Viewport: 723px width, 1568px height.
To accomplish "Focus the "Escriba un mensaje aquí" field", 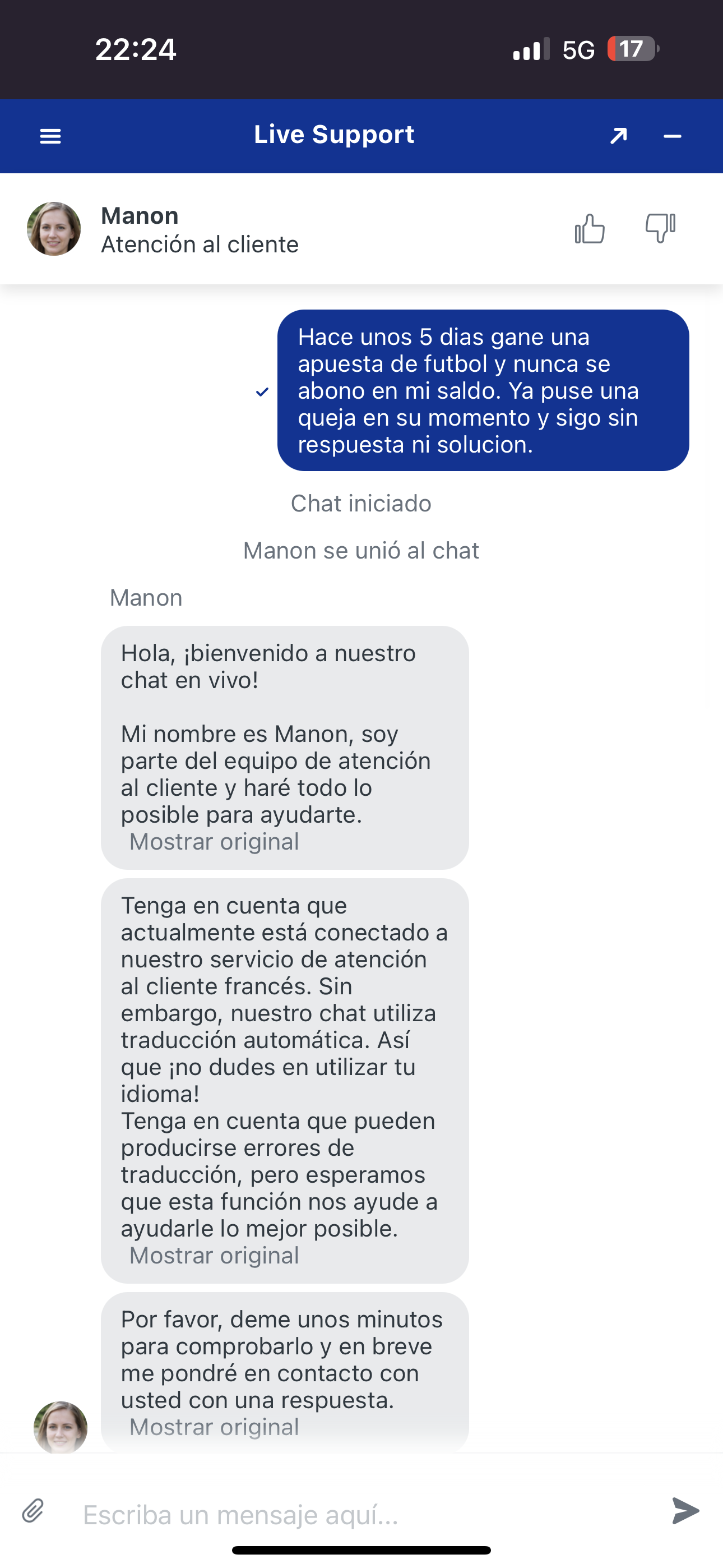I will click(359, 1514).
